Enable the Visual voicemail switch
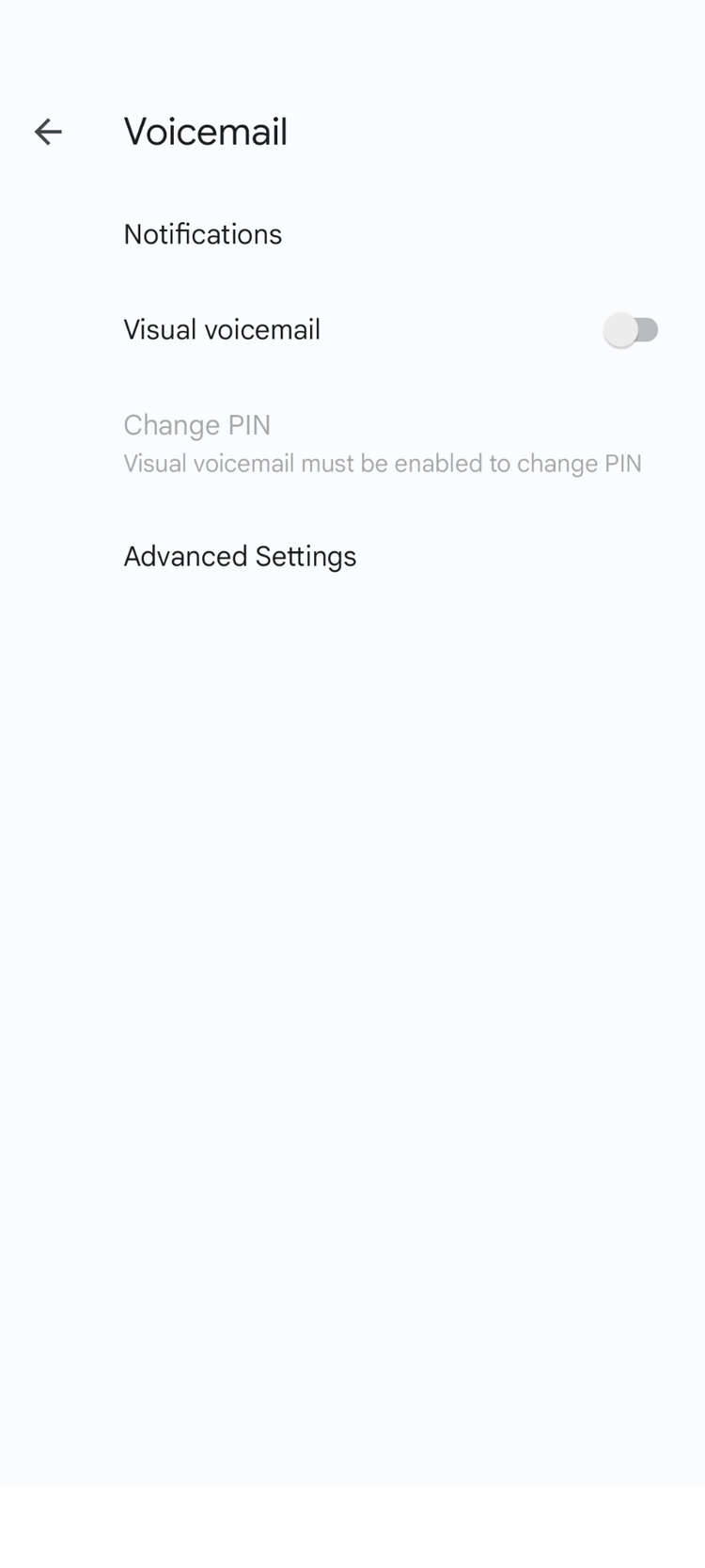This screenshot has width=705, height=1568. 631,330
